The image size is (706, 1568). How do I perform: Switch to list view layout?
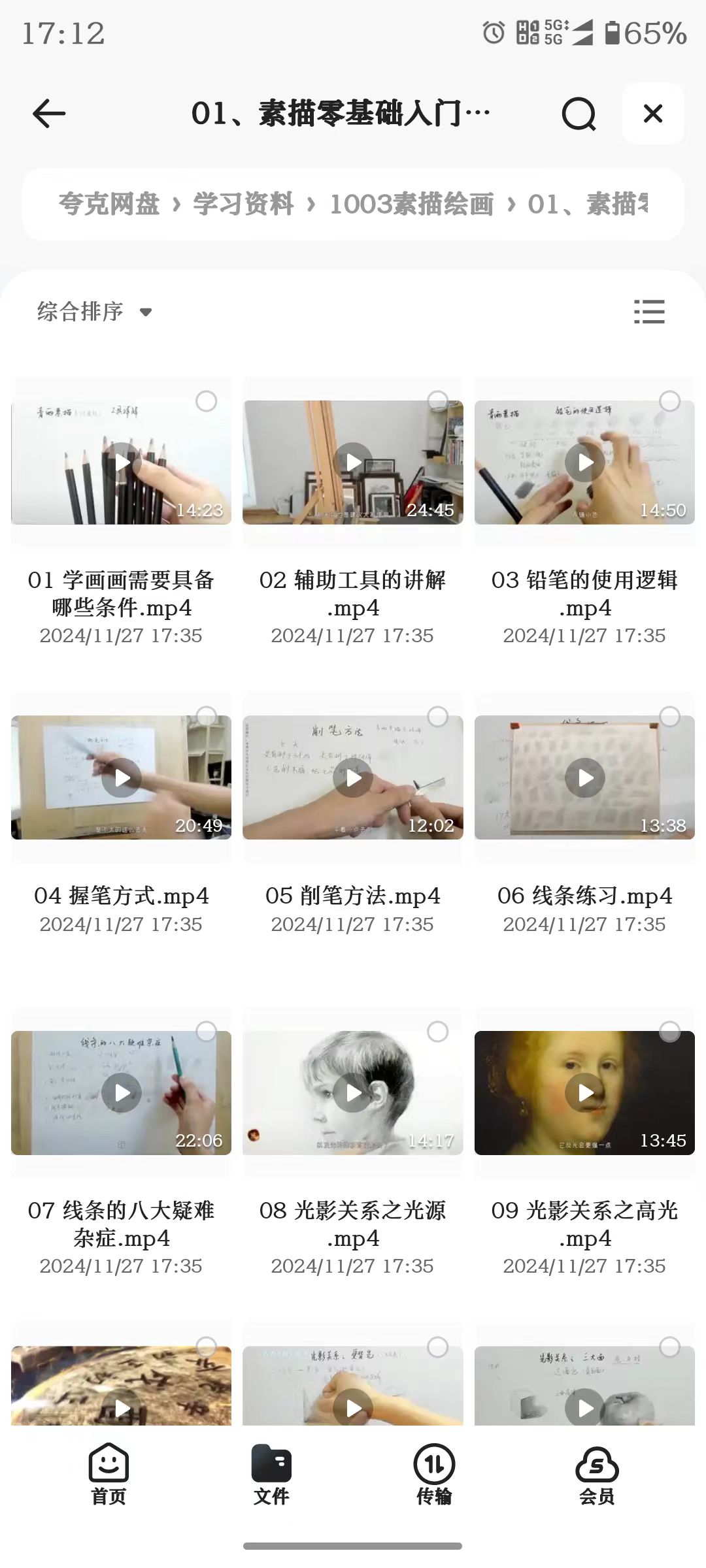(649, 312)
